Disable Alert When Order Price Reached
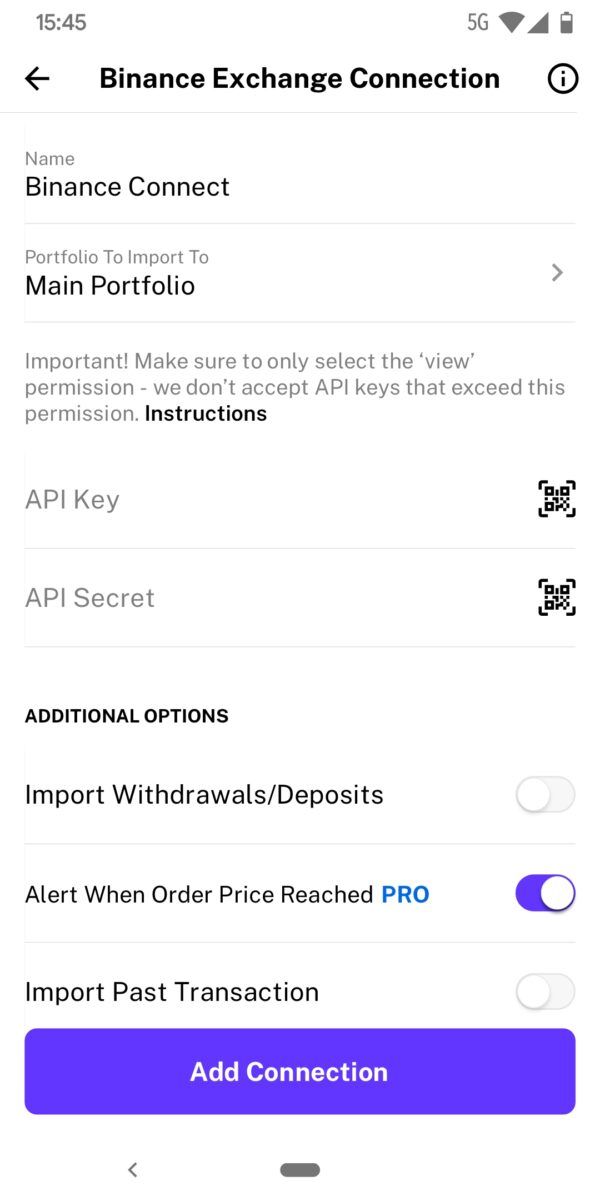Viewport: 600px width, 1201px height. (545, 893)
